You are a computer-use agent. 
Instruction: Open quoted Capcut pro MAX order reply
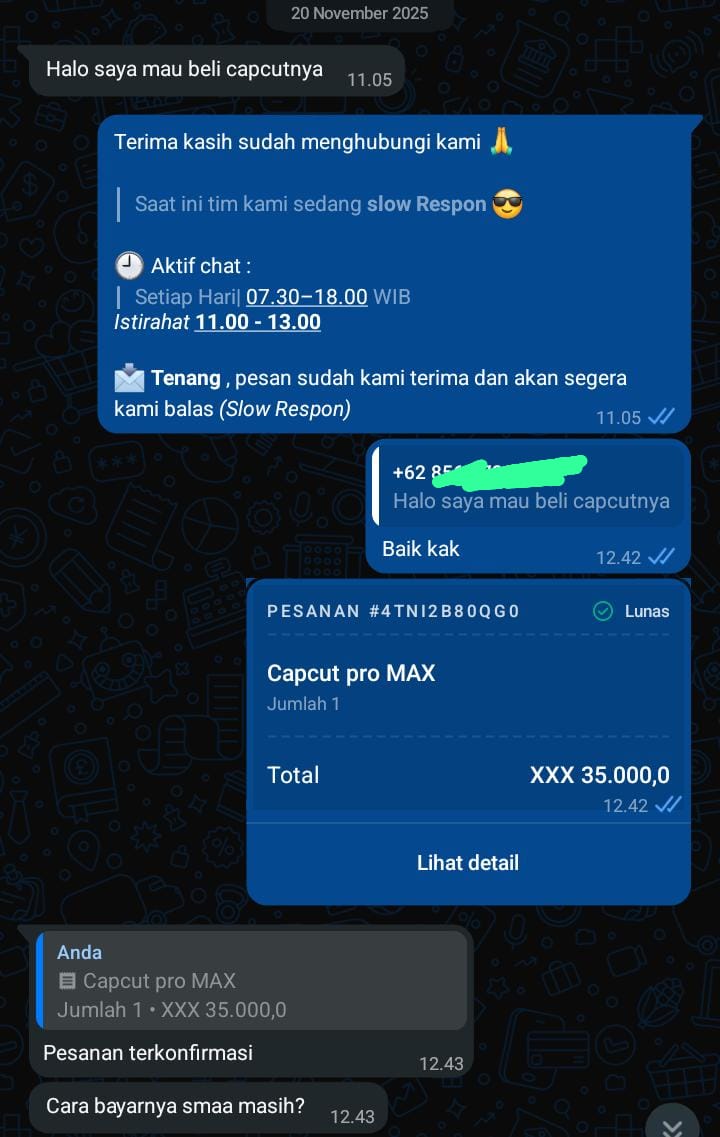(x=252, y=981)
